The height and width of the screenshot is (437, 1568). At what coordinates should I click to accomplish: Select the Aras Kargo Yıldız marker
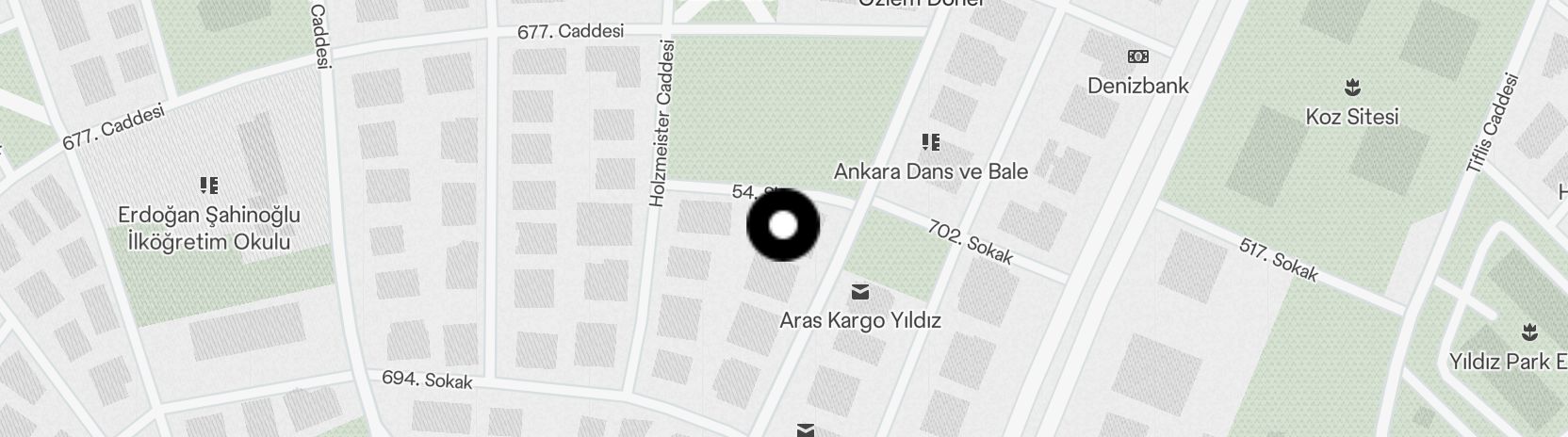point(859,291)
